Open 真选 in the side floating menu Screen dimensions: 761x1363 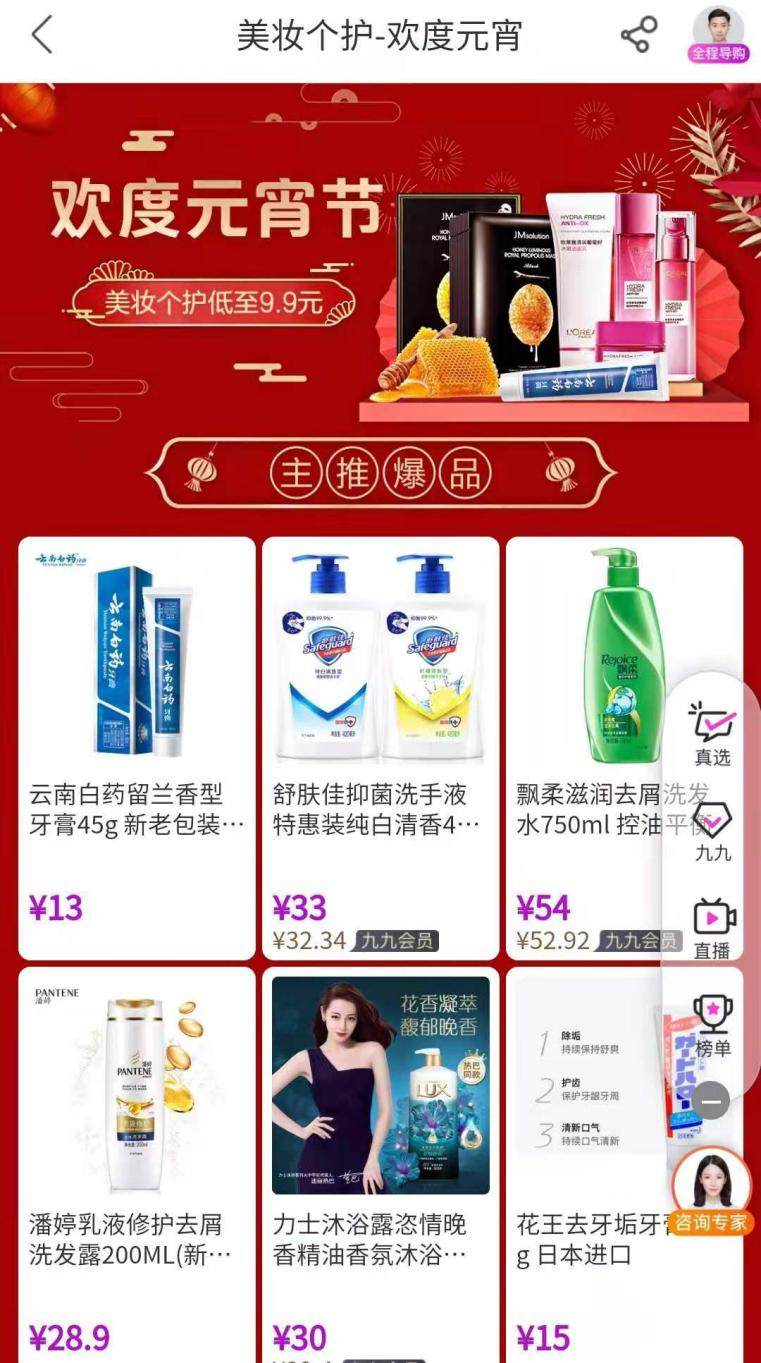pyautogui.click(x=712, y=734)
